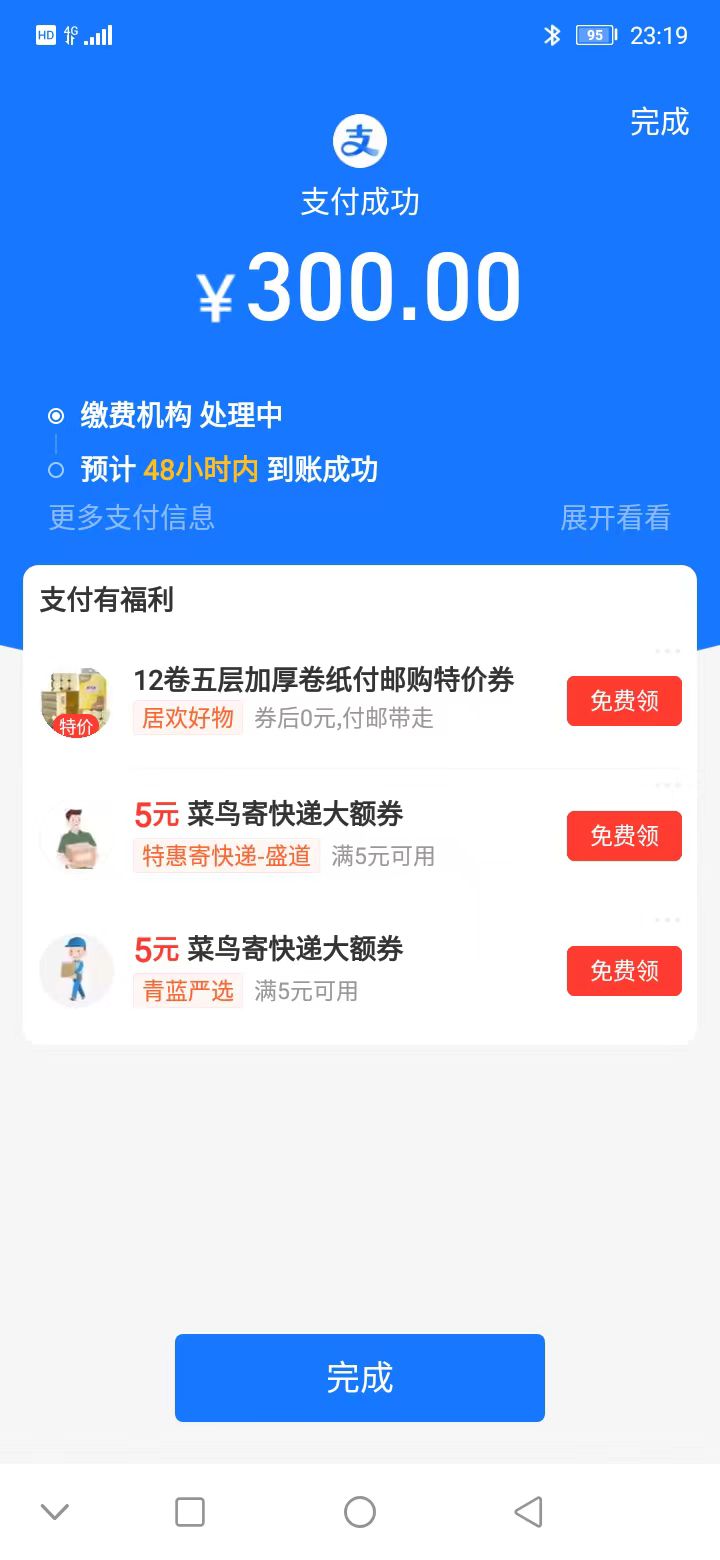Viewport: 720px width, 1560px height.
Task: Open more options for the 特惠寄快递-盛道 coupon
Action: 667,785
